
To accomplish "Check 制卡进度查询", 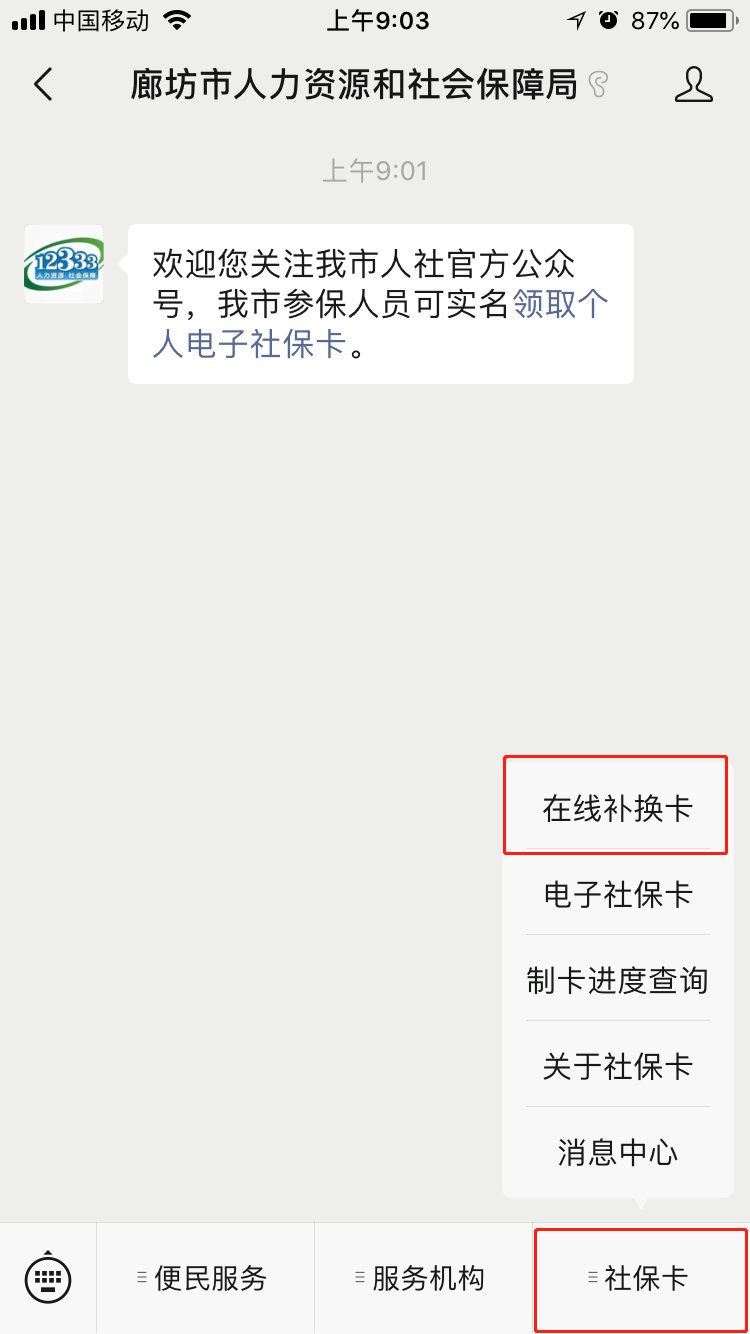I will coord(617,980).
